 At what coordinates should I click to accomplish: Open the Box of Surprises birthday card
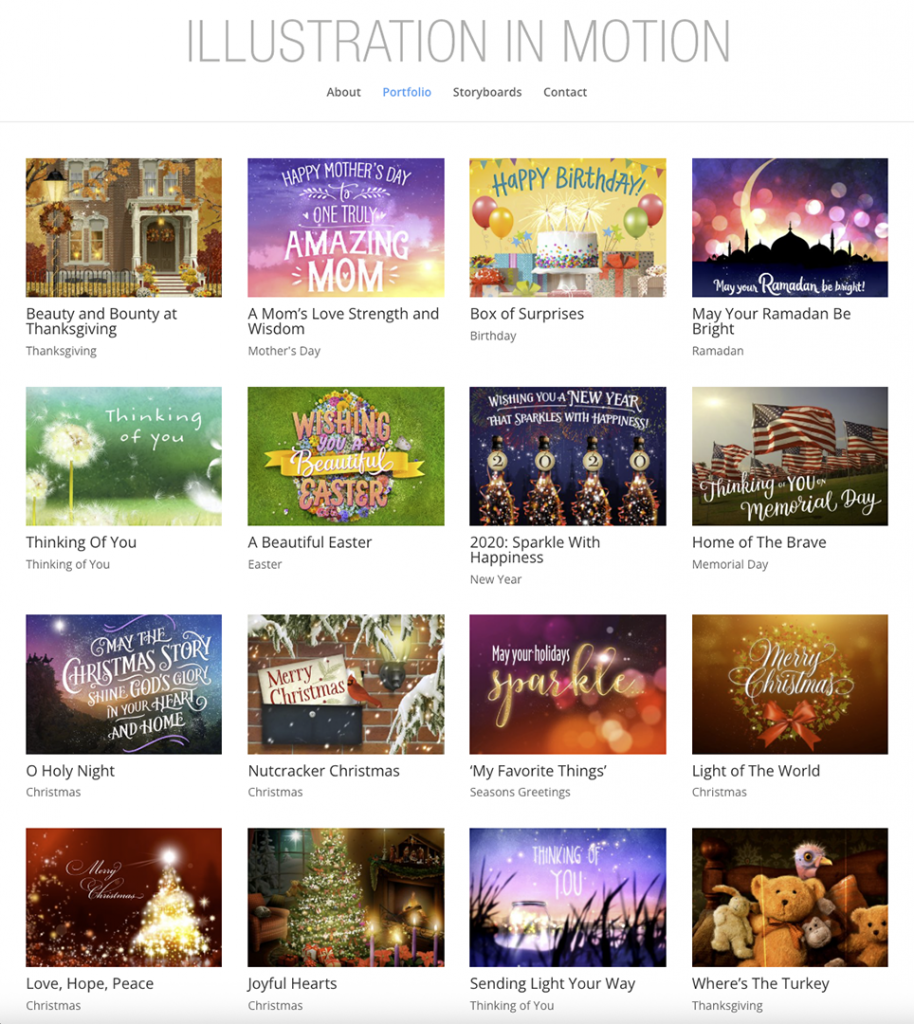568,227
